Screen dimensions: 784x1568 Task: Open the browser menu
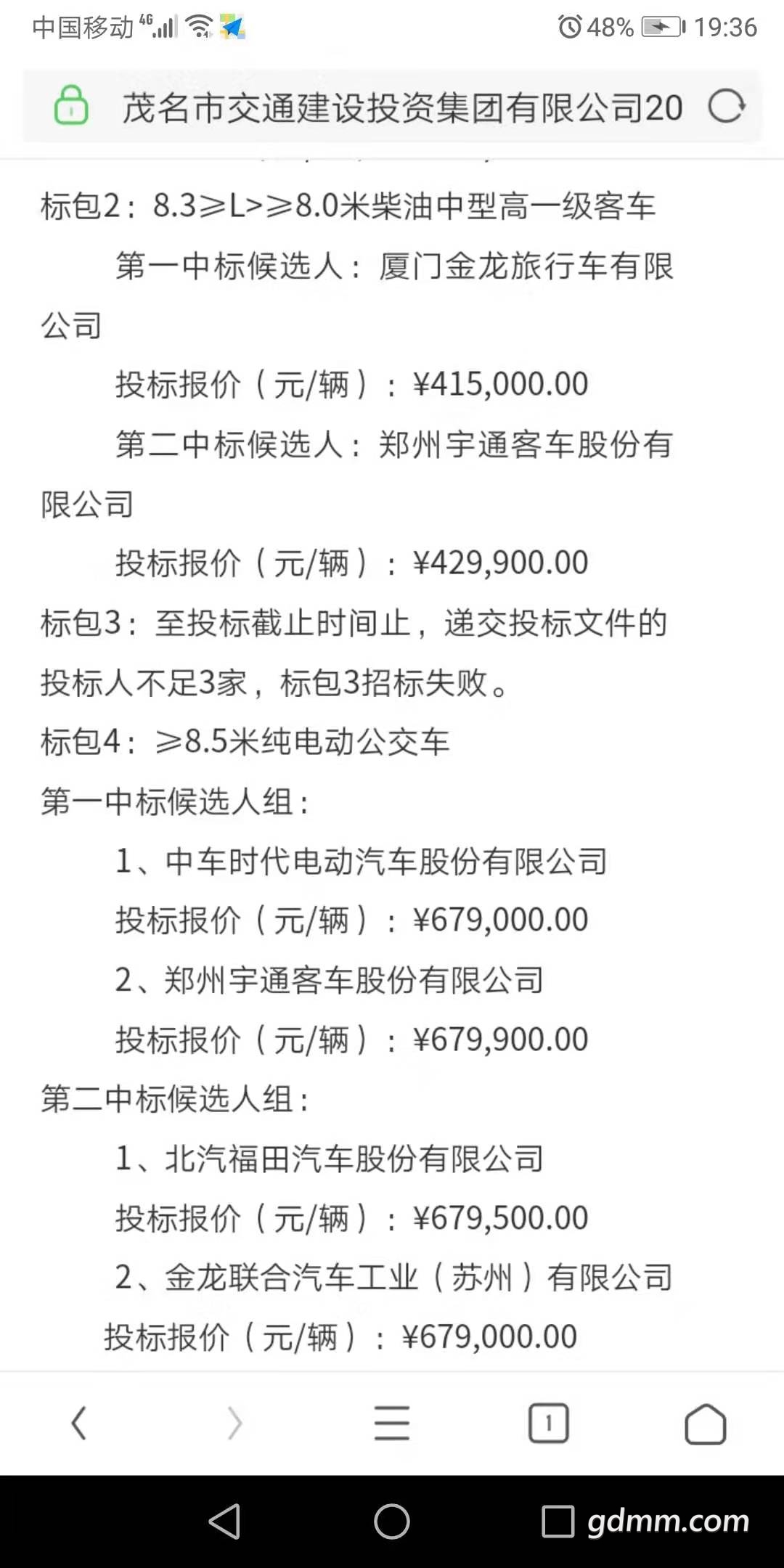(x=392, y=1422)
